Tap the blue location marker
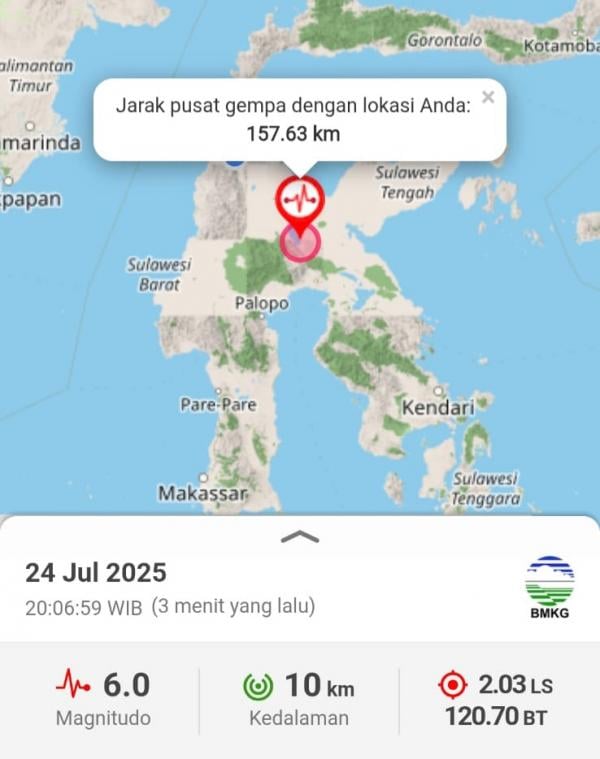 pyautogui.click(x=235, y=160)
